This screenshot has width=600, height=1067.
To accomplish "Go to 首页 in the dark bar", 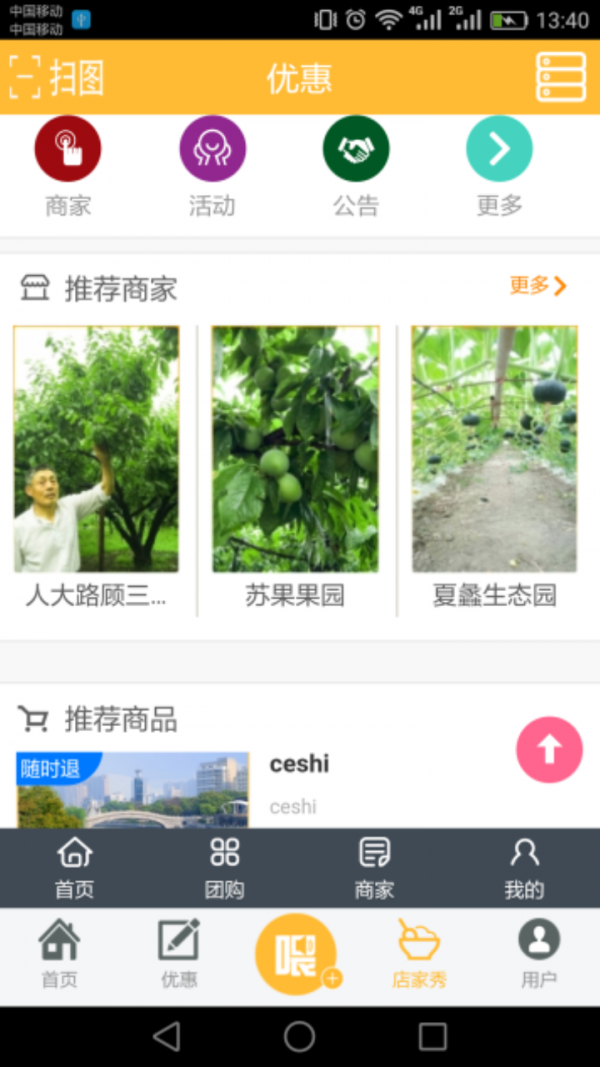I will tap(75, 868).
